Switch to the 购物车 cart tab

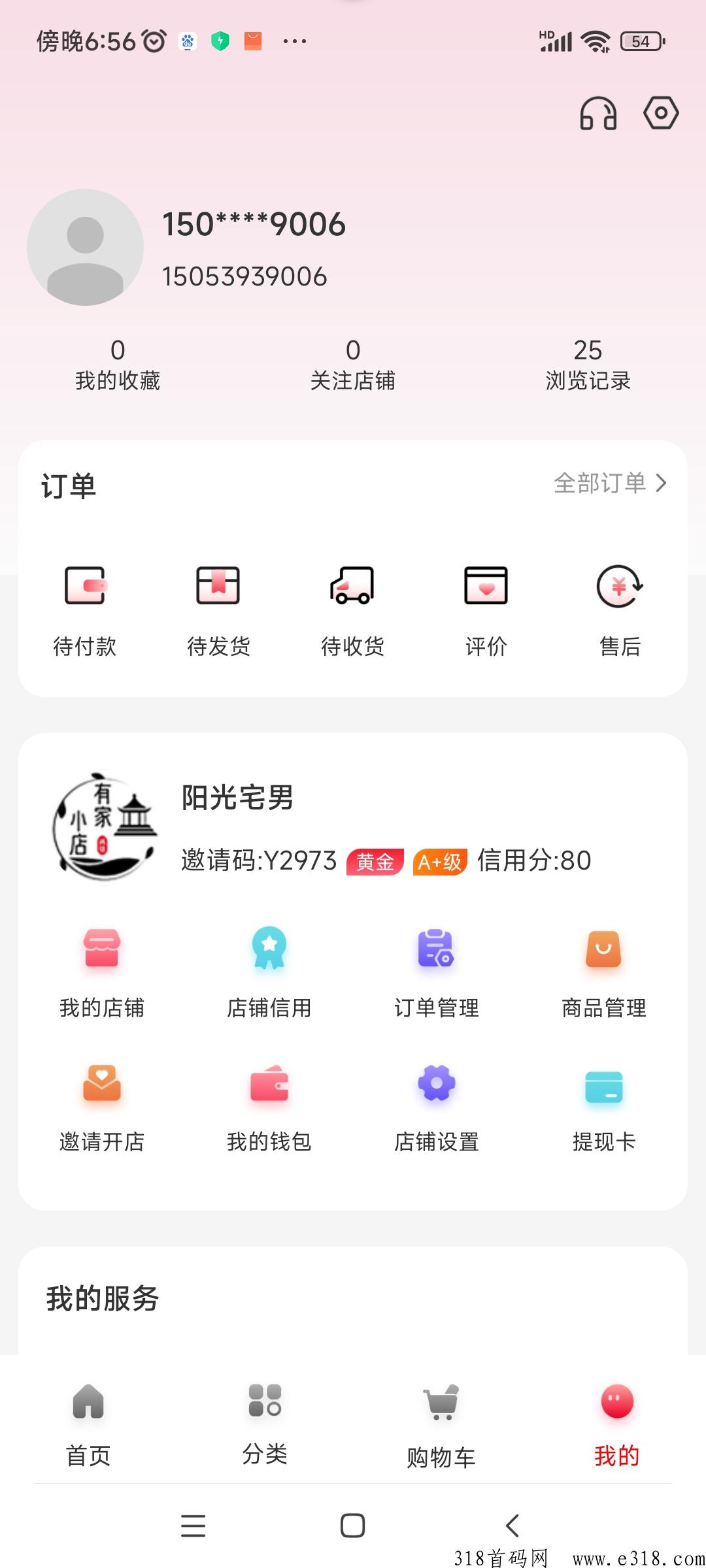[441, 1424]
